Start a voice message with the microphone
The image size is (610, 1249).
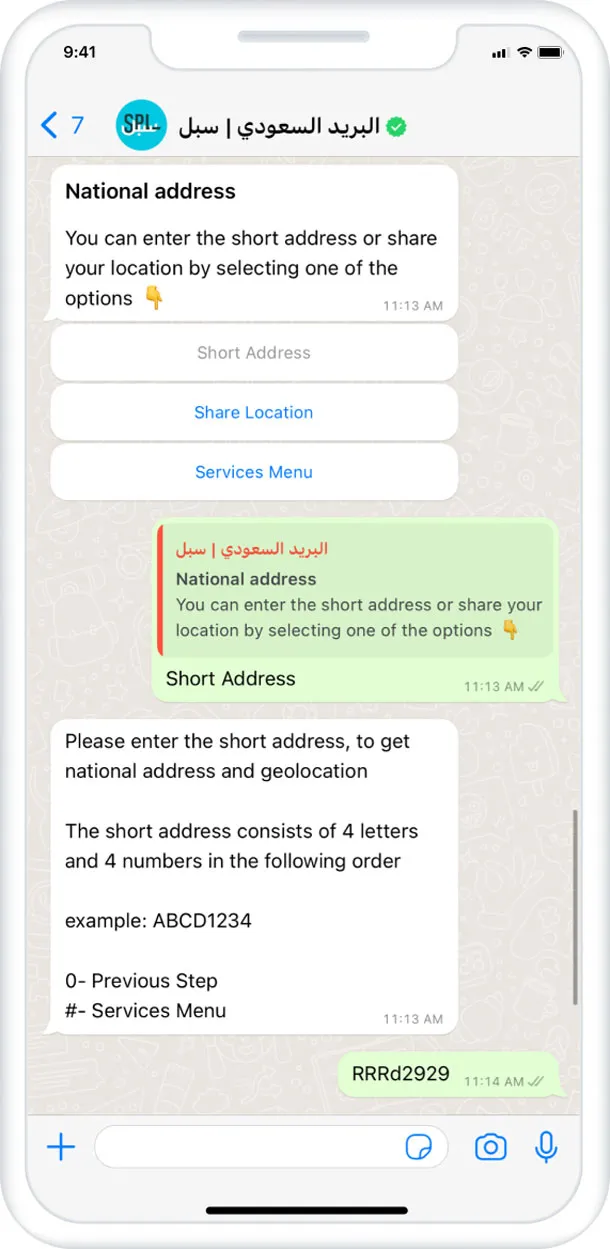[546, 1147]
